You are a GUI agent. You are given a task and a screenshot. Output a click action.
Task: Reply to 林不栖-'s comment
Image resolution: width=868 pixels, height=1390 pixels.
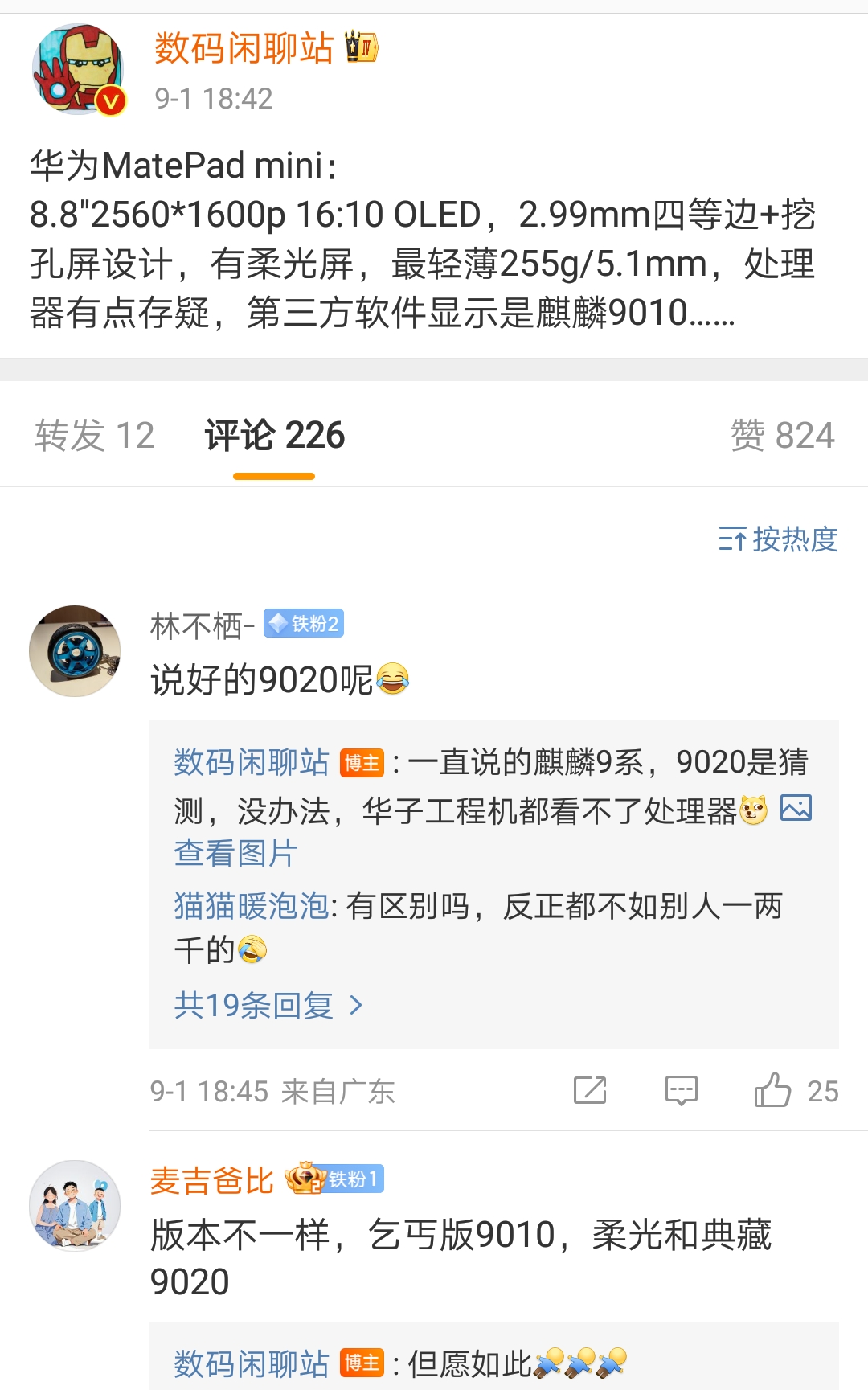click(681, 1091)
